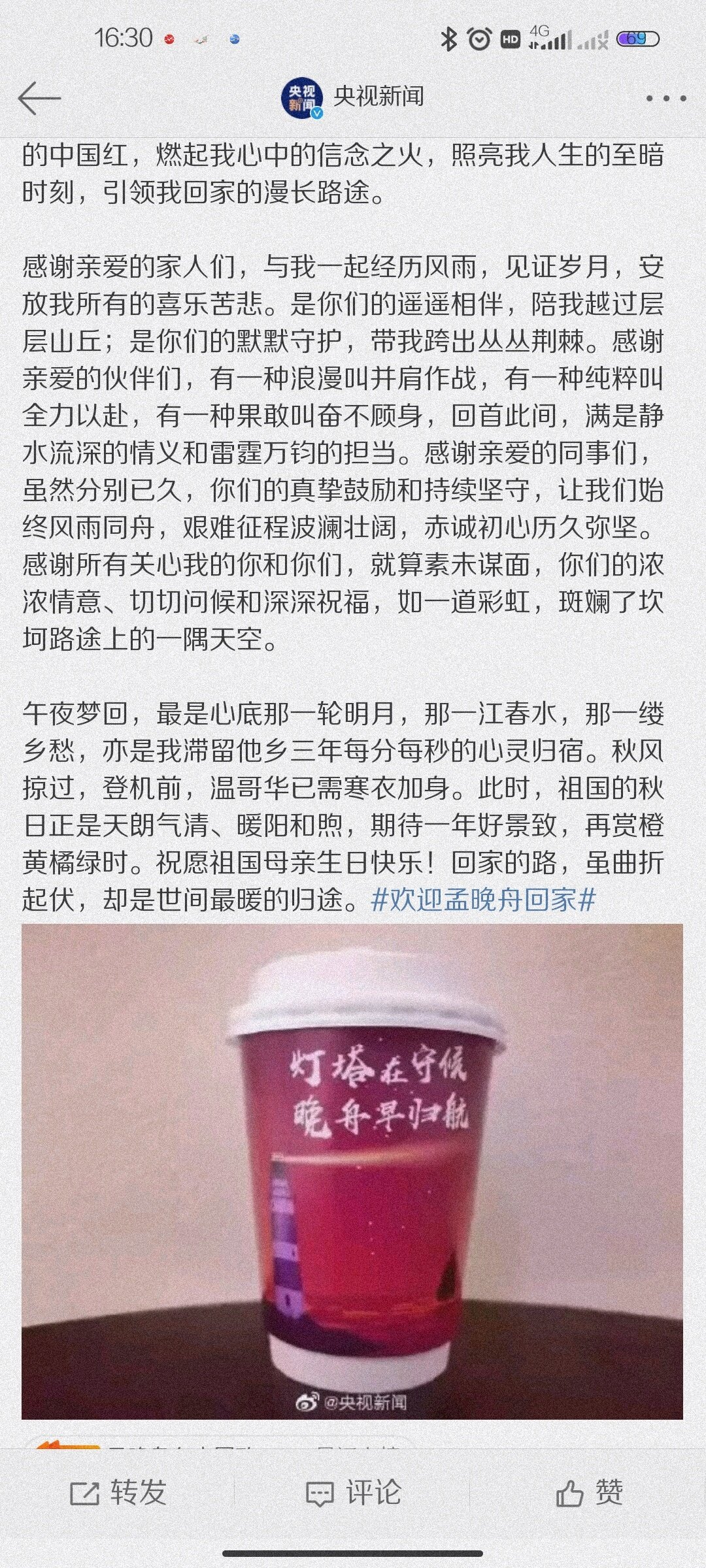Go back using the arrow
The width and height of the screenshot is (706, 1568).
[x=39, y=99]
